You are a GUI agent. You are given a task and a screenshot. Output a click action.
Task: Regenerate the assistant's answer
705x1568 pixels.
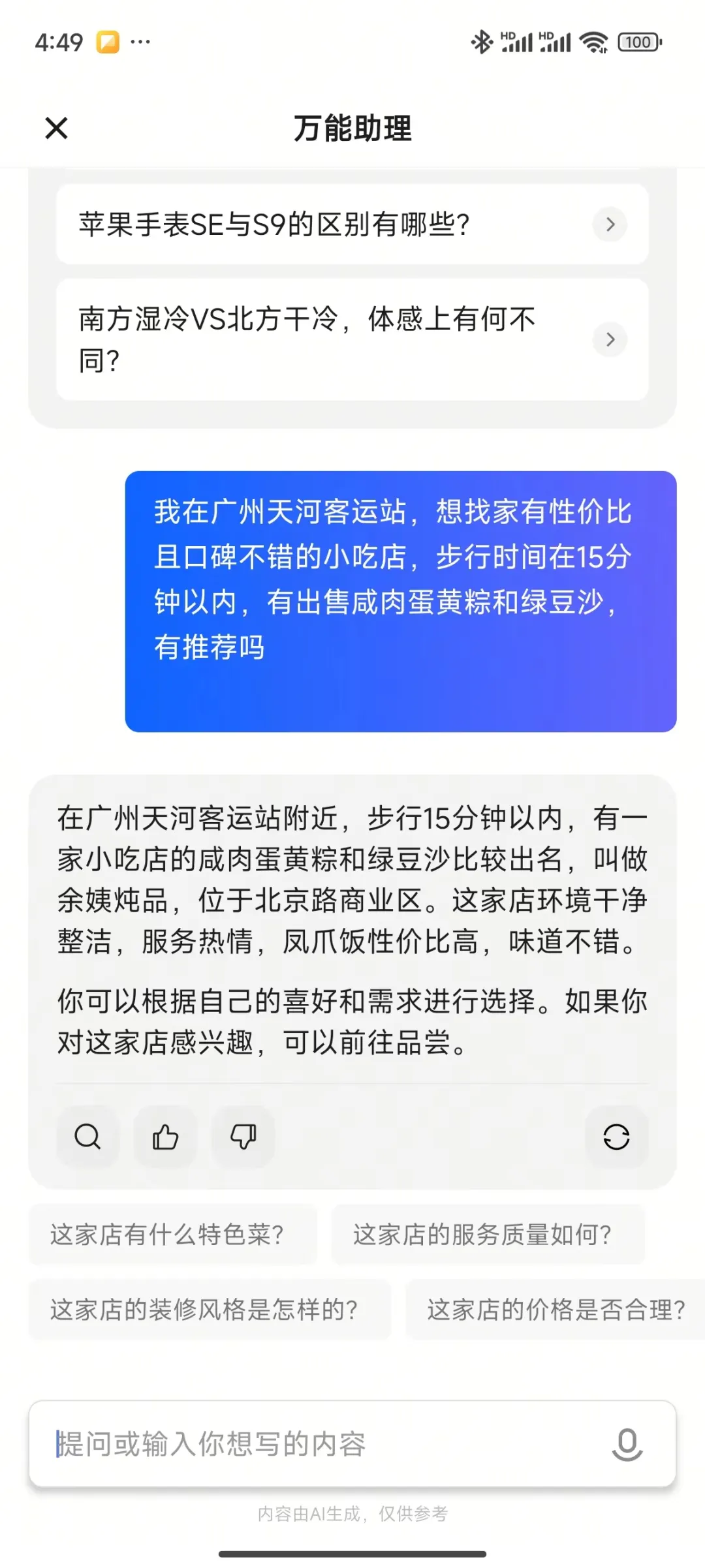click(x=616, y=1137)
